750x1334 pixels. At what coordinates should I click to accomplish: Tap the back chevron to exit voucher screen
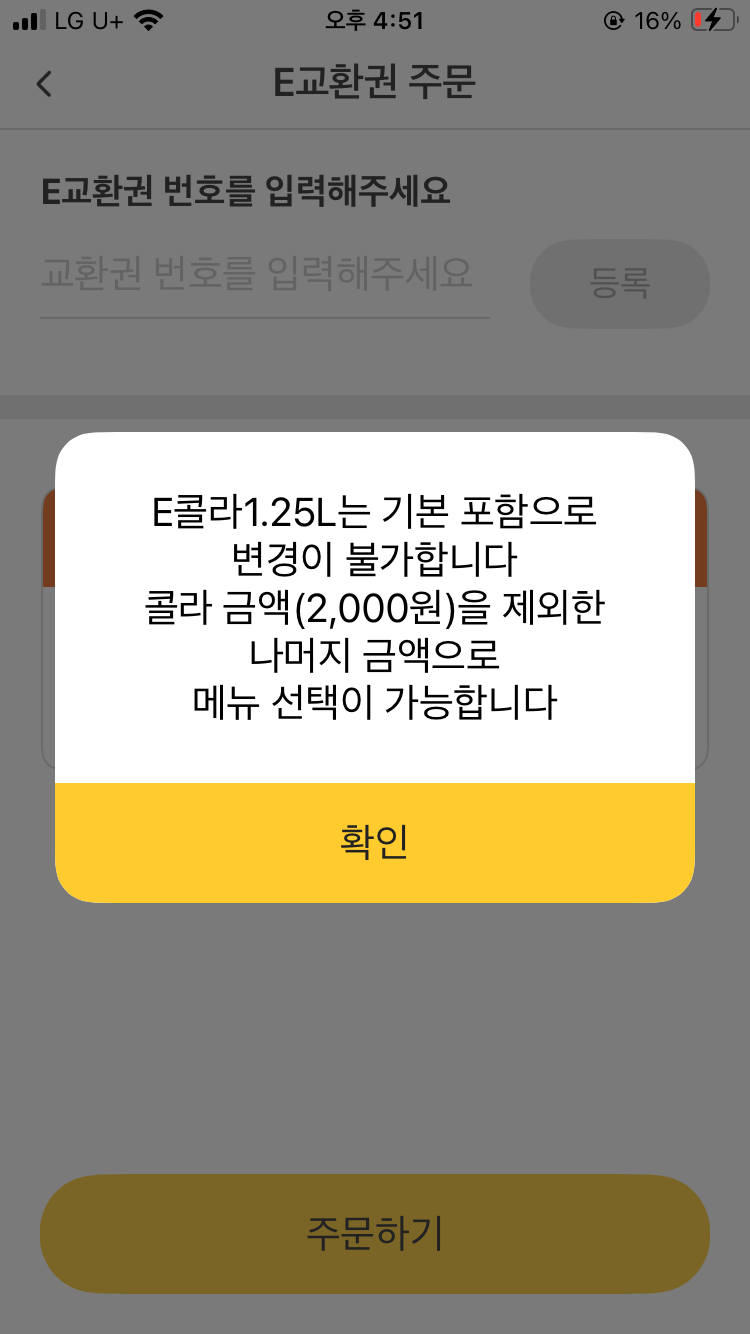pos(42,84)
